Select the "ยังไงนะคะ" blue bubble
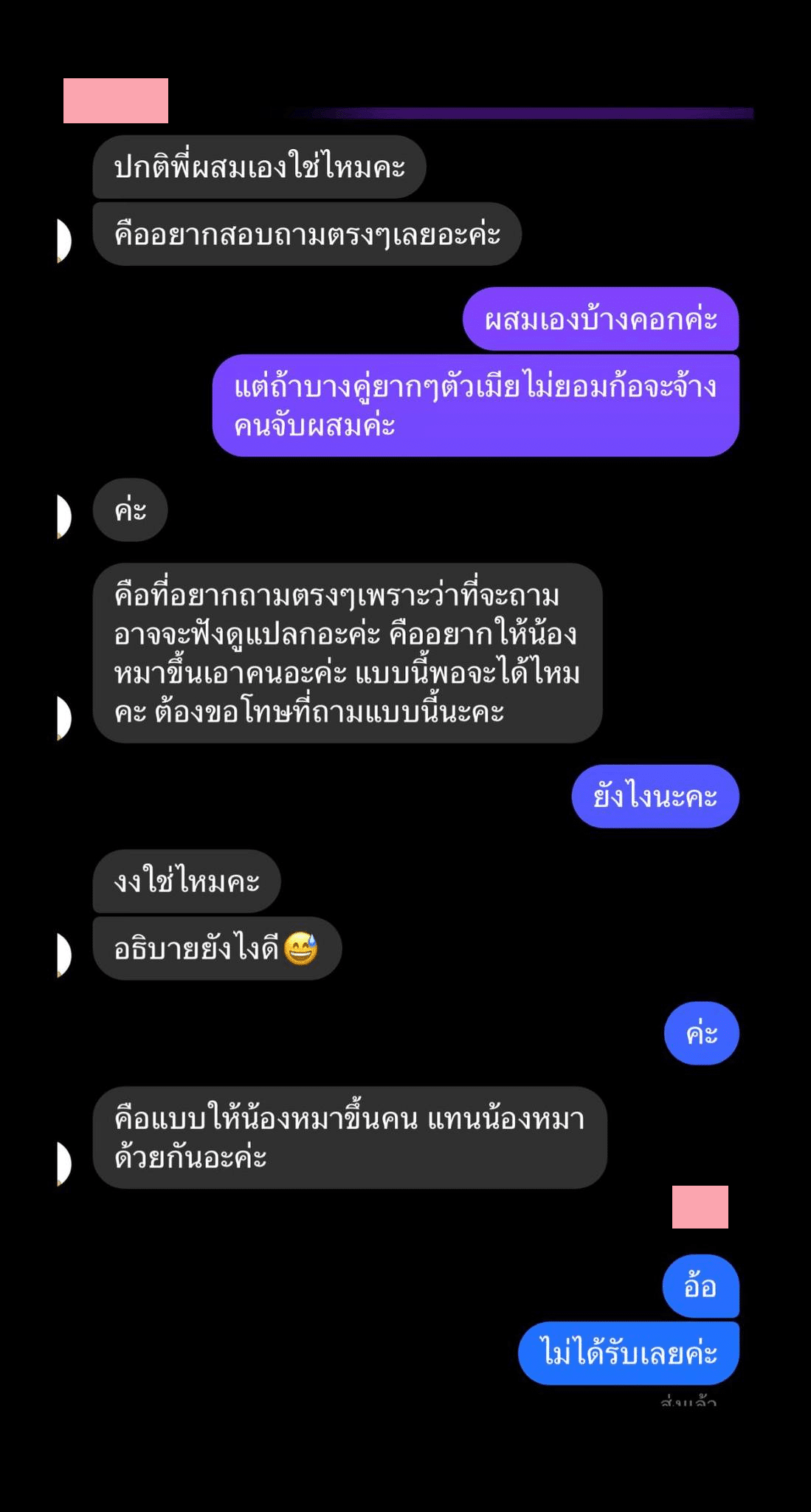This screenshot has width=811, height=1512. [x=655, y=796]
